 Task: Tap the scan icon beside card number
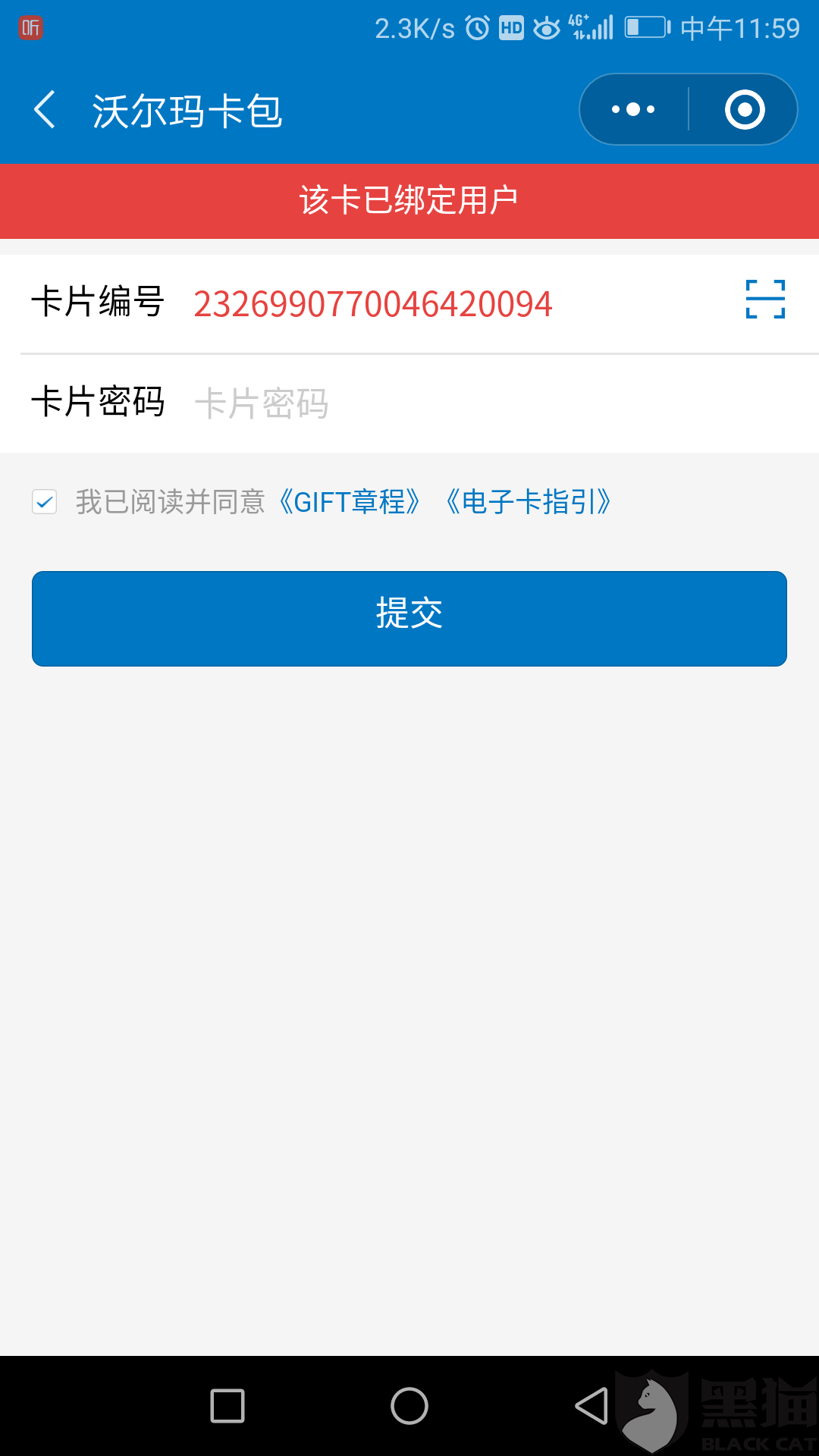point(765,300)
